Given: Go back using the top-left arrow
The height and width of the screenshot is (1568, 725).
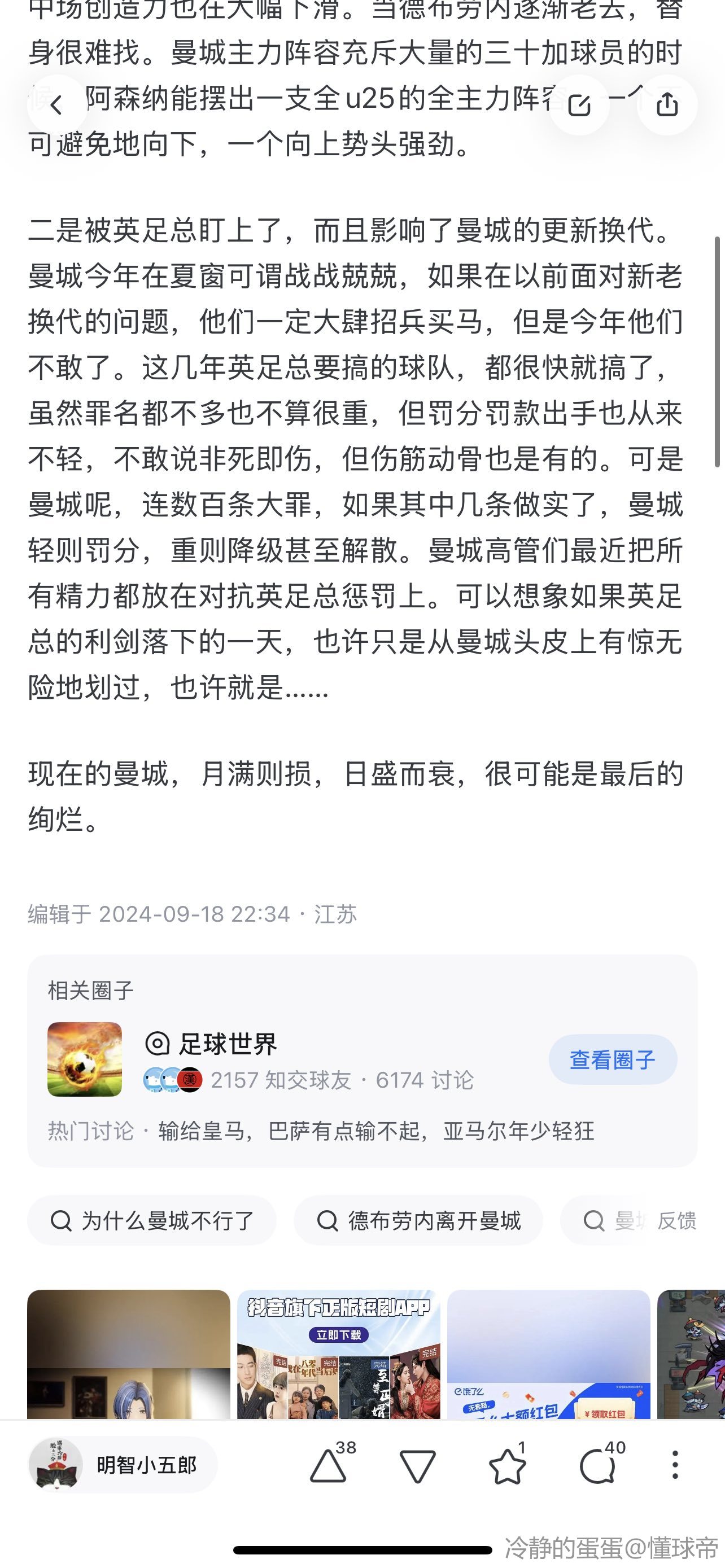Looking at the screenshot, I should [57, 106].
